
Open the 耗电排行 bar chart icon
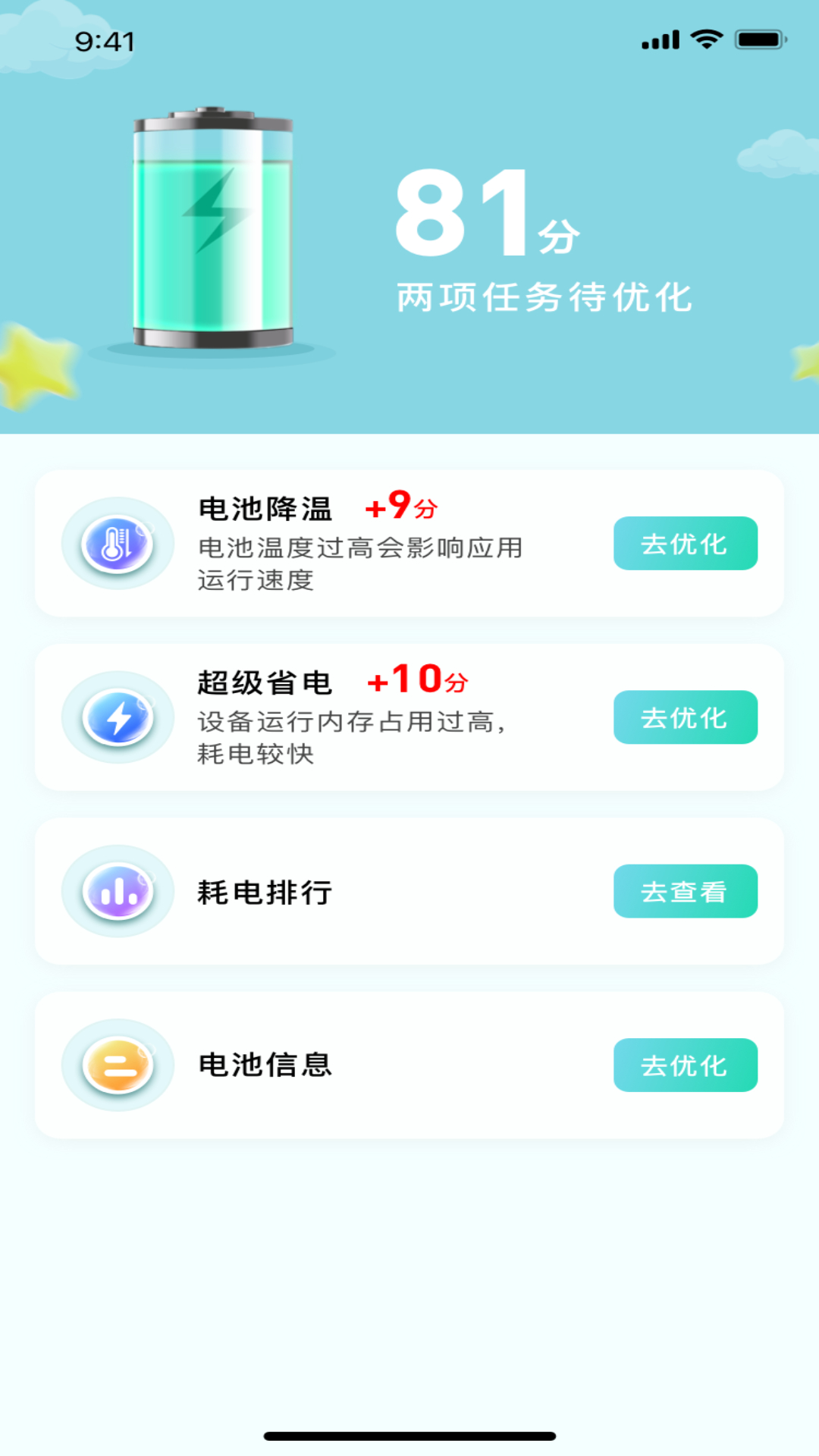(x=117, y=892)
